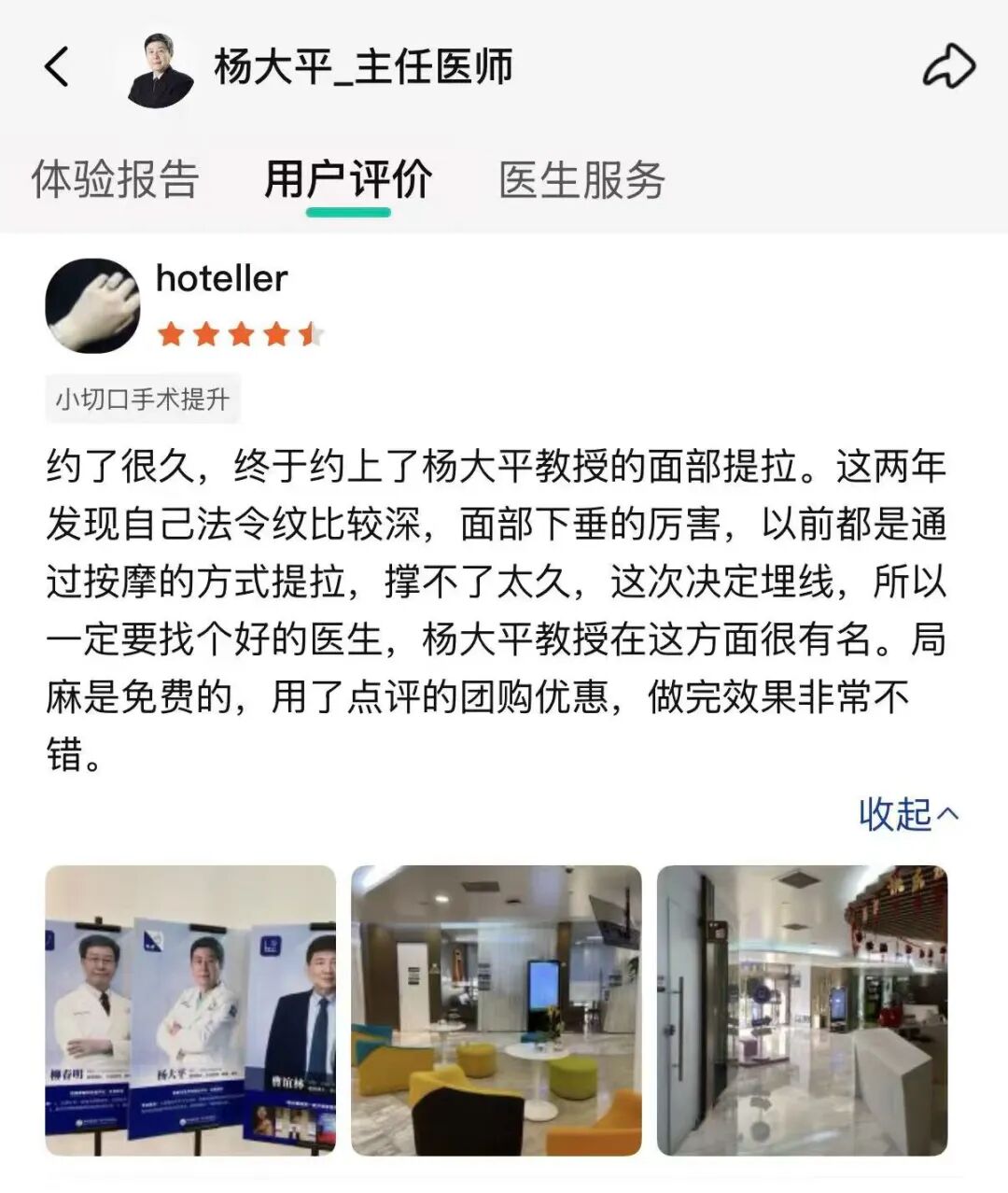Tap the 小切口手术提升 tag
The height and width of the screenshot is (1193, 1008).
coord(142,400)
